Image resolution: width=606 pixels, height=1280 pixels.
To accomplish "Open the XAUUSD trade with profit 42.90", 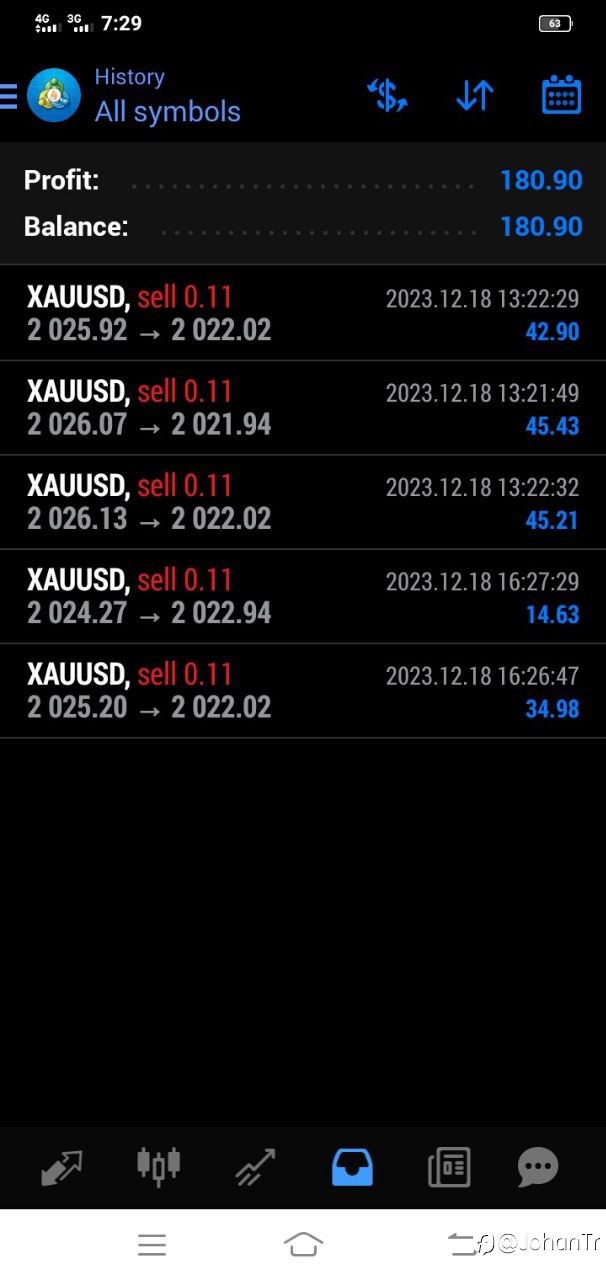I will [x=303, y=313].
